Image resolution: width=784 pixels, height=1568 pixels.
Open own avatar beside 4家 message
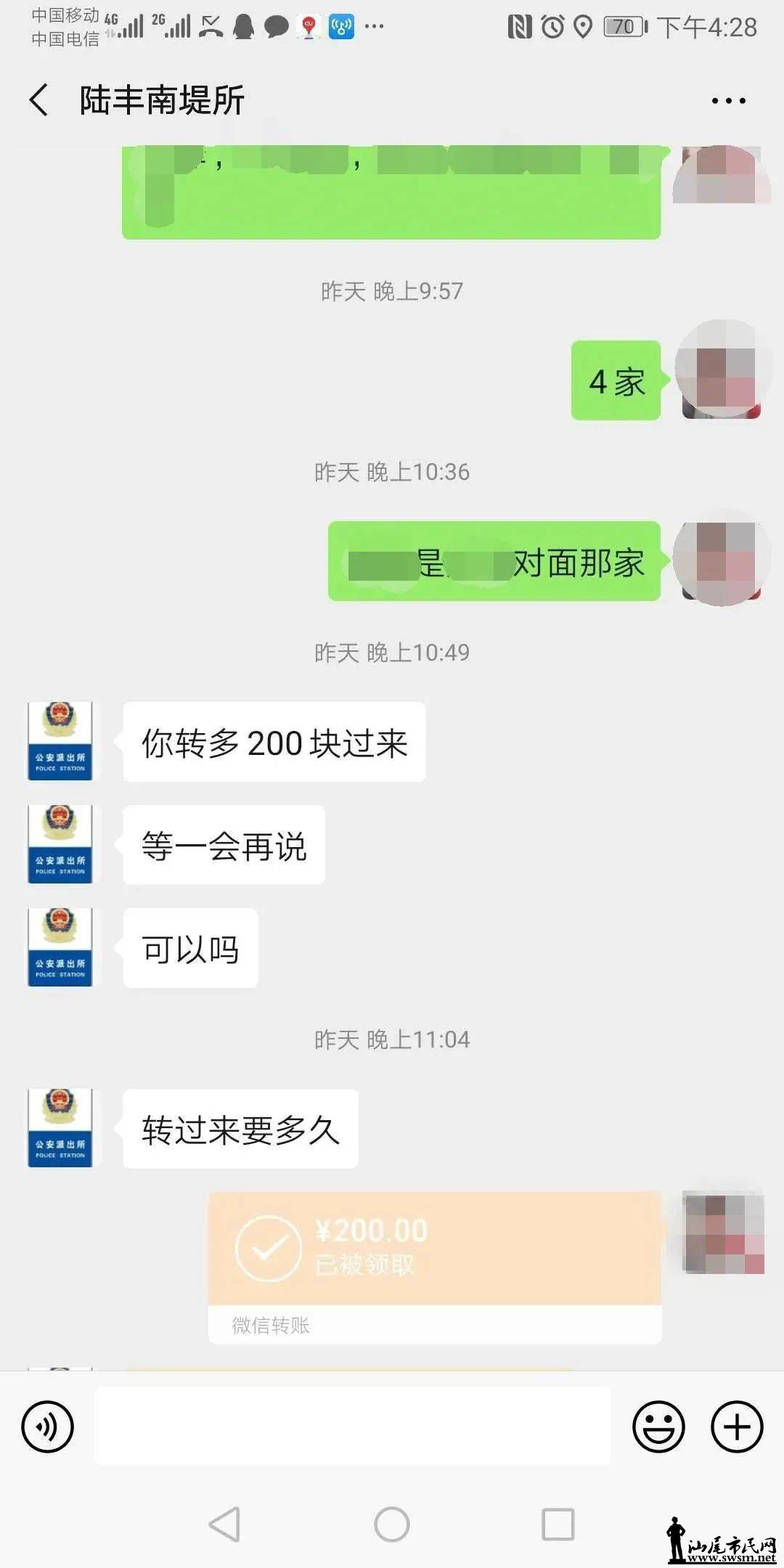(721, 370)
